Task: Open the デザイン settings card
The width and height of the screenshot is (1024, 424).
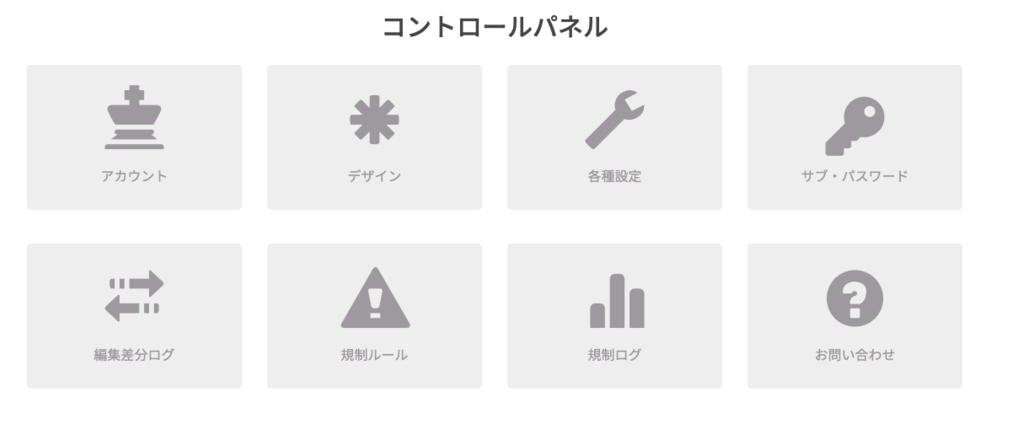Action: [374, 138]
